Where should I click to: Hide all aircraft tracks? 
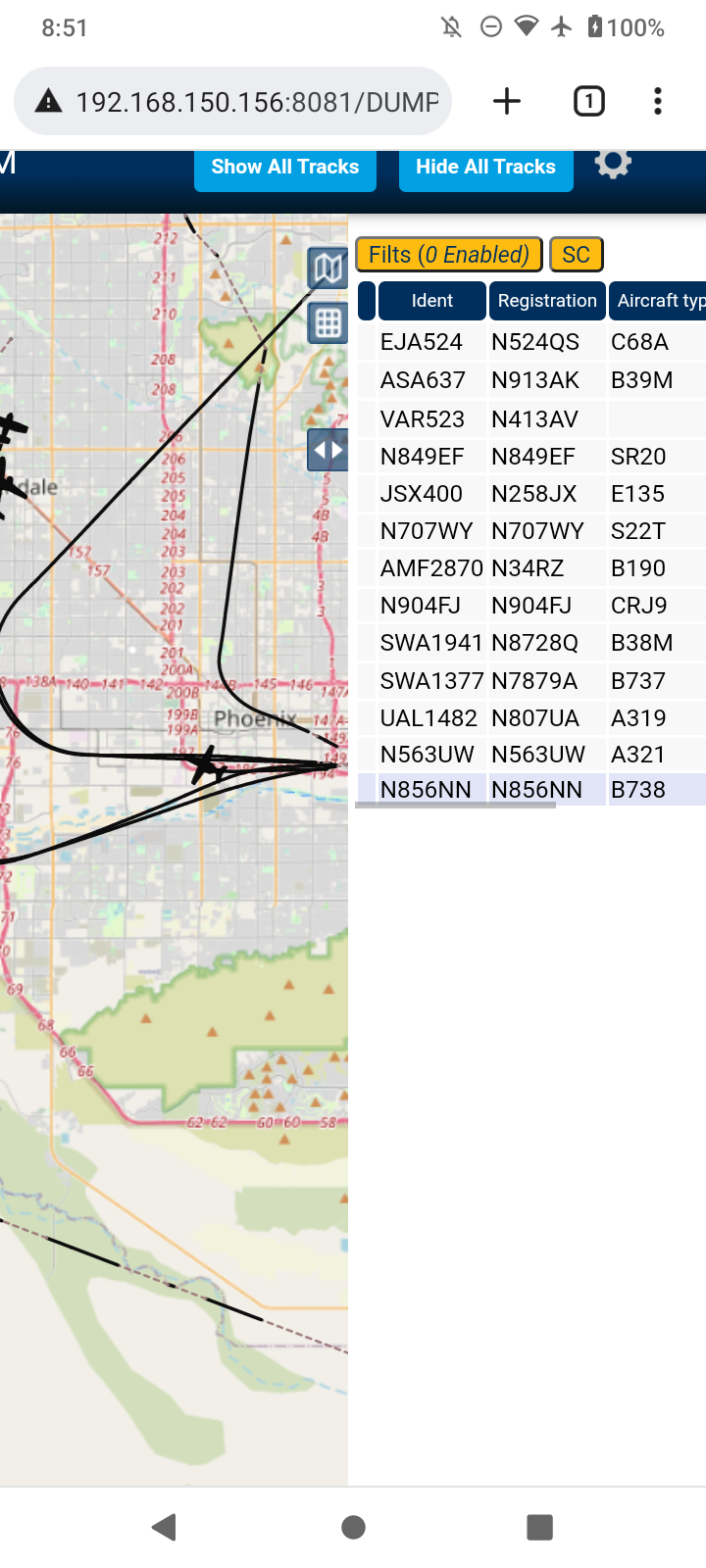[x=486, y=168]
